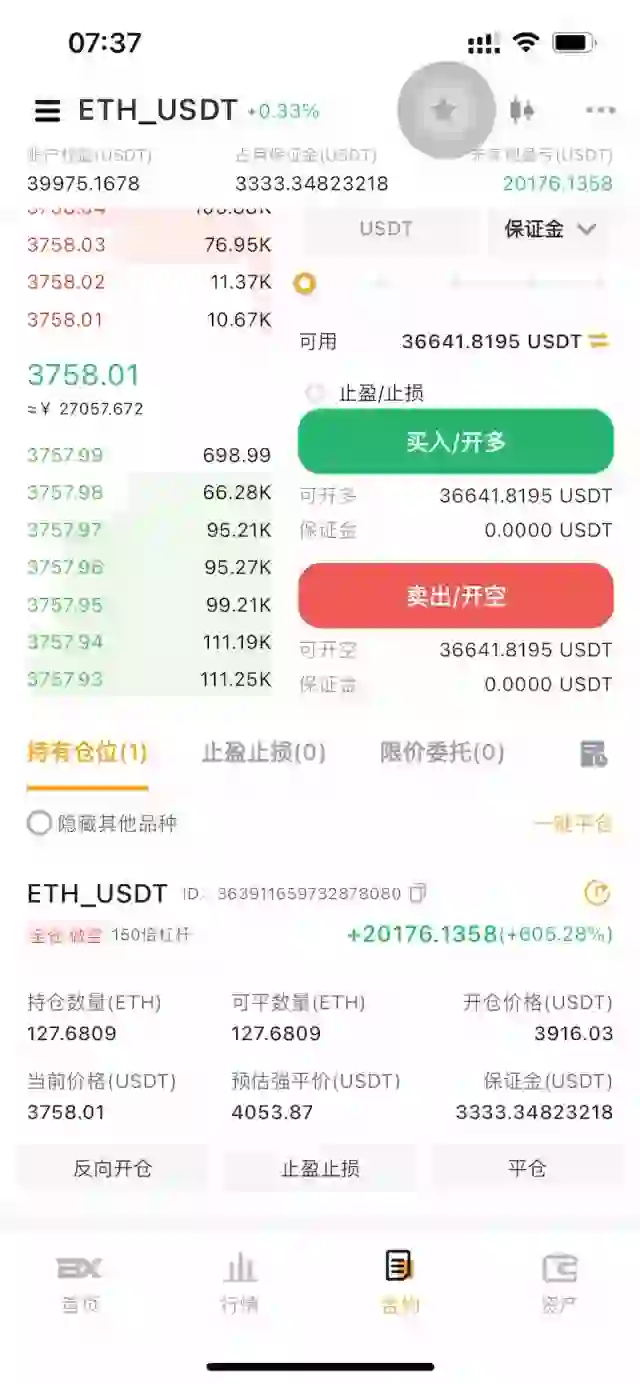
Task: Switch to the 止盈止损(0) tab
Action: [x=264, y=752]
